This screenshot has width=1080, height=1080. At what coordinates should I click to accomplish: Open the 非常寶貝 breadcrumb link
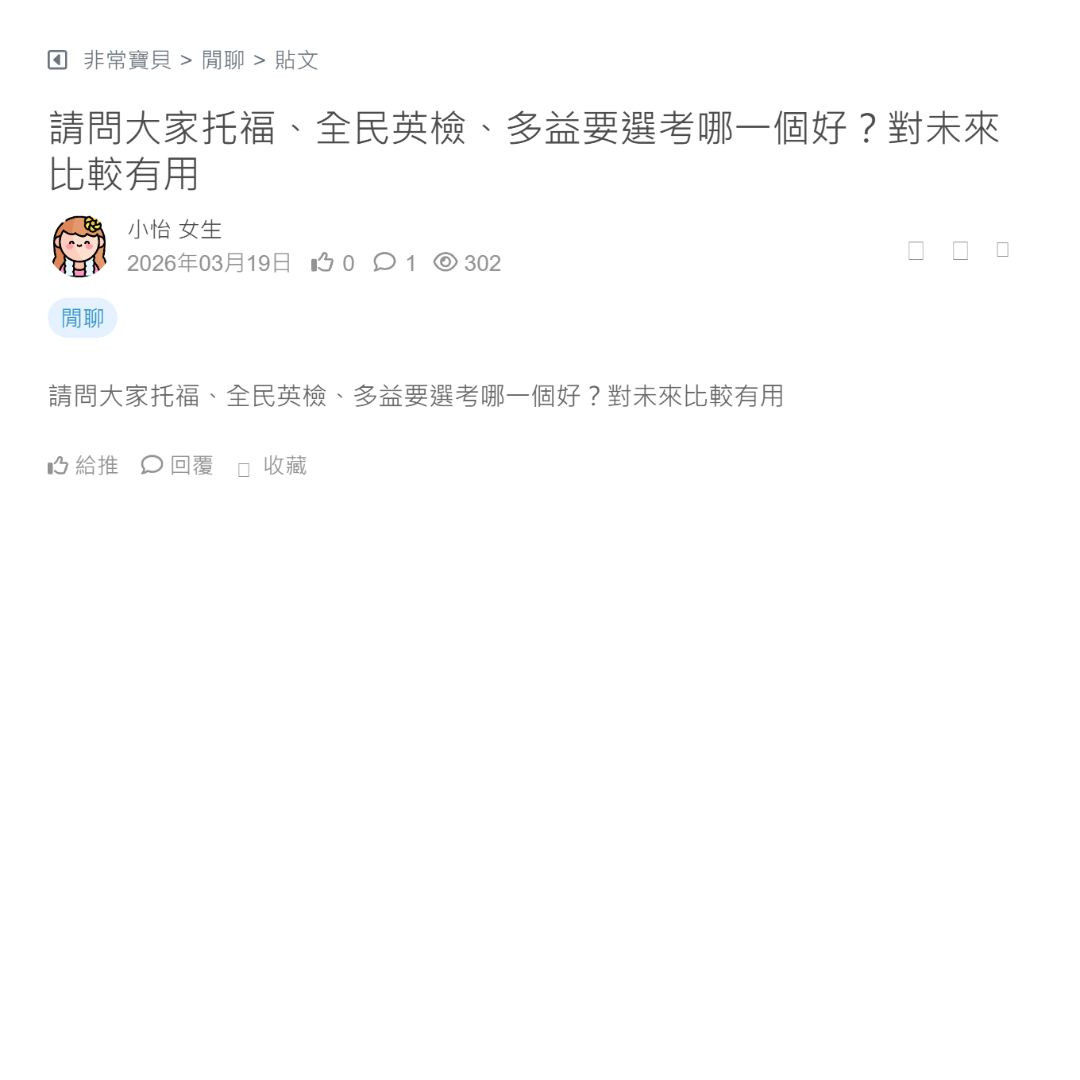127,60
